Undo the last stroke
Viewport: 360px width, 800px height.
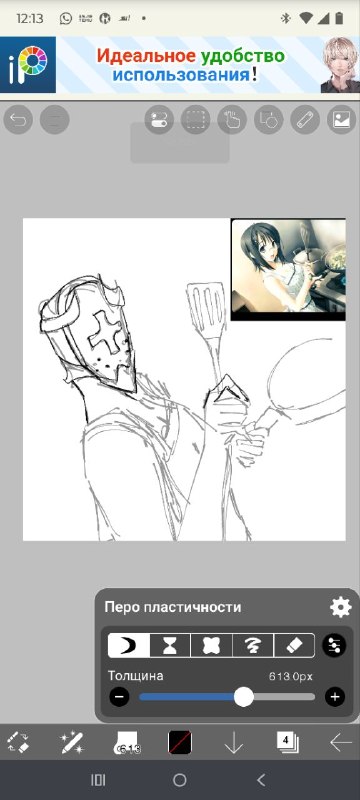click(18, 120)
